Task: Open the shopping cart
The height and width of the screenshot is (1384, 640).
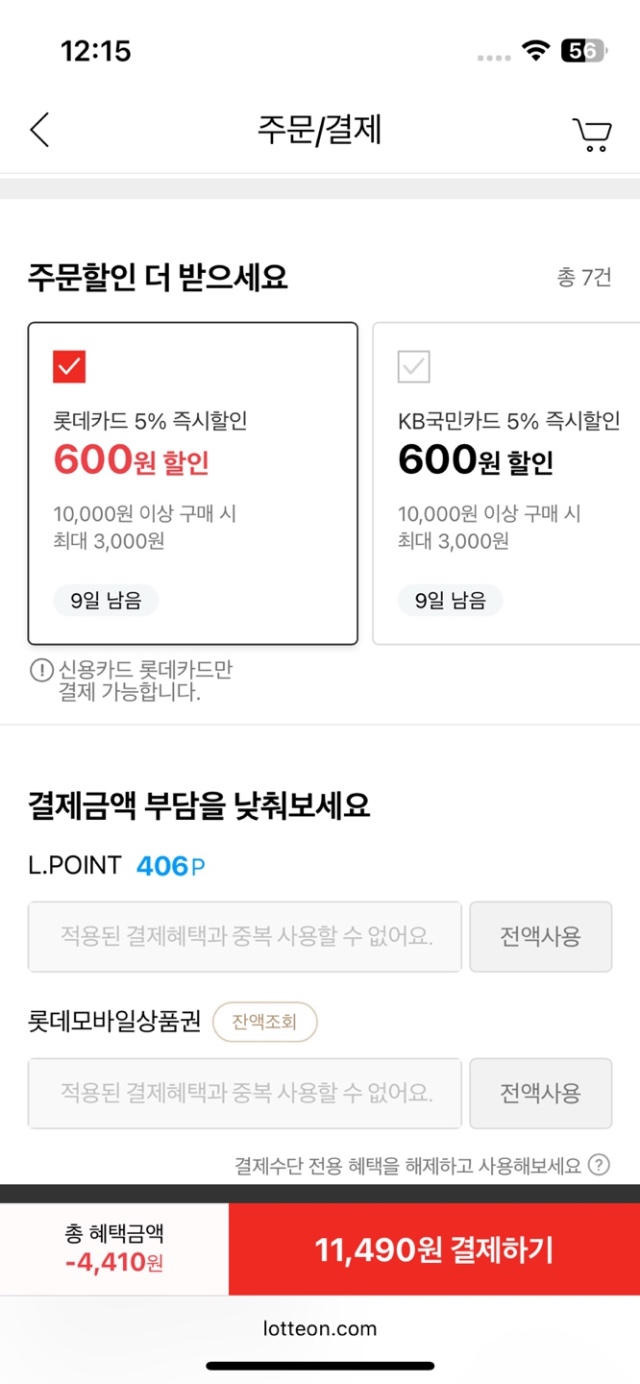Action: pyautogui.click(x=592, y=134)
